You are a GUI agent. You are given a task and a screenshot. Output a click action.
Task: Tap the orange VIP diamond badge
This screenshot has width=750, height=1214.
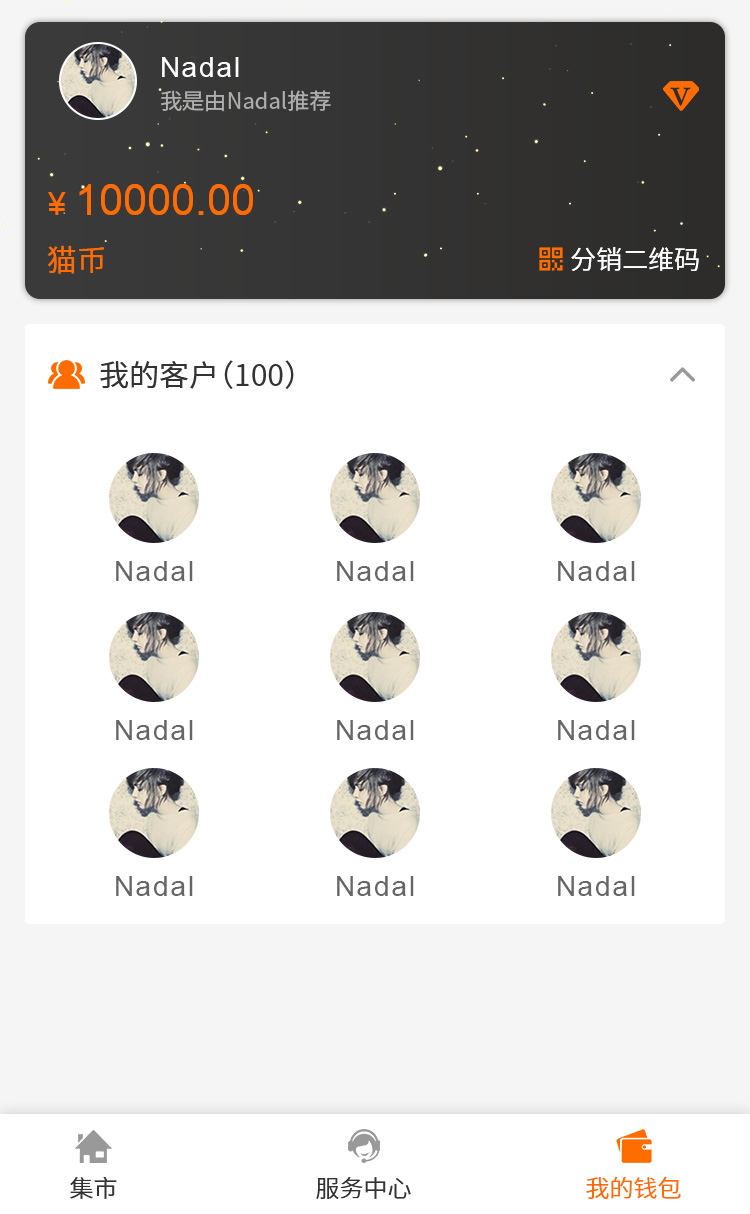pyautogui.click(x=680, y=96)
